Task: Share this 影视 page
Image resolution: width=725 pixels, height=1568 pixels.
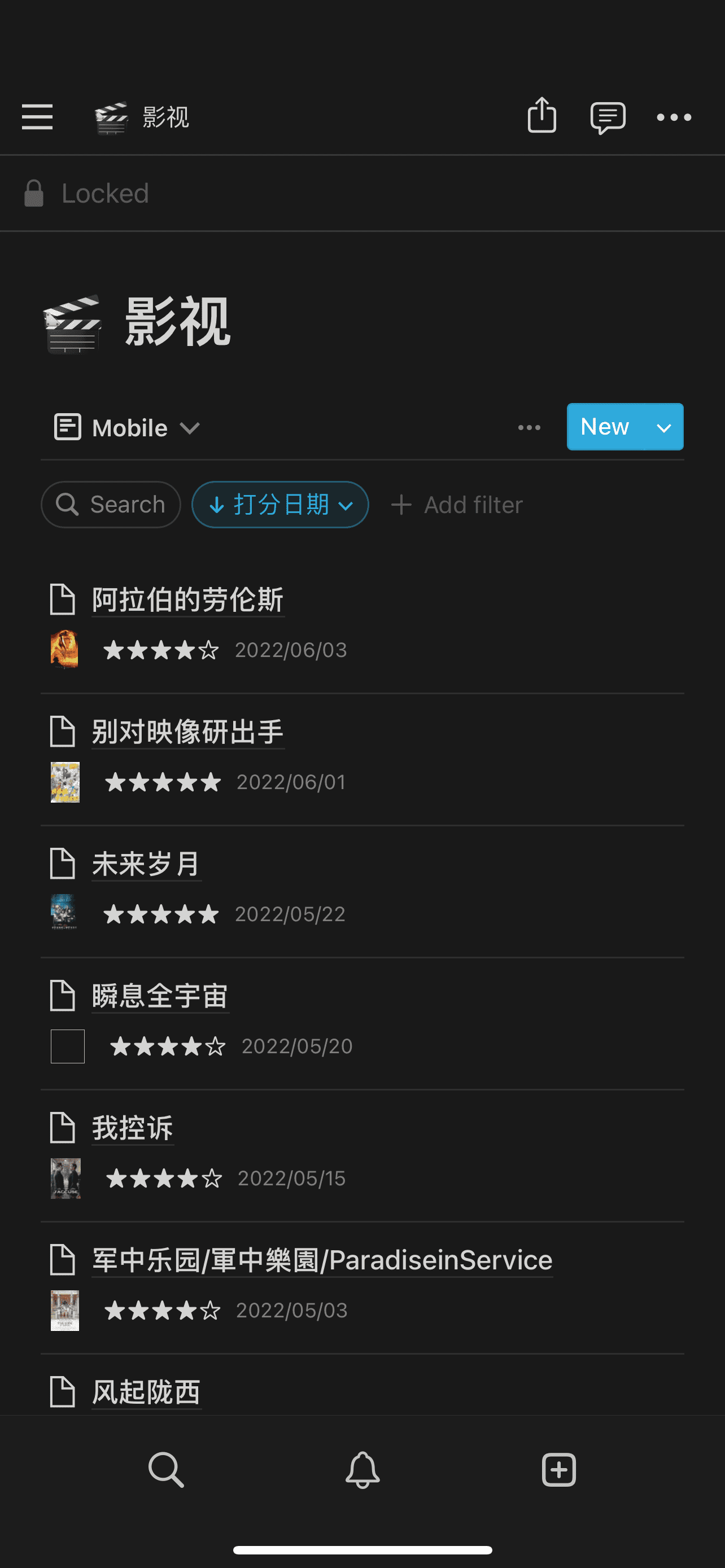Action: pyautogui.click(x=541, y=116)
